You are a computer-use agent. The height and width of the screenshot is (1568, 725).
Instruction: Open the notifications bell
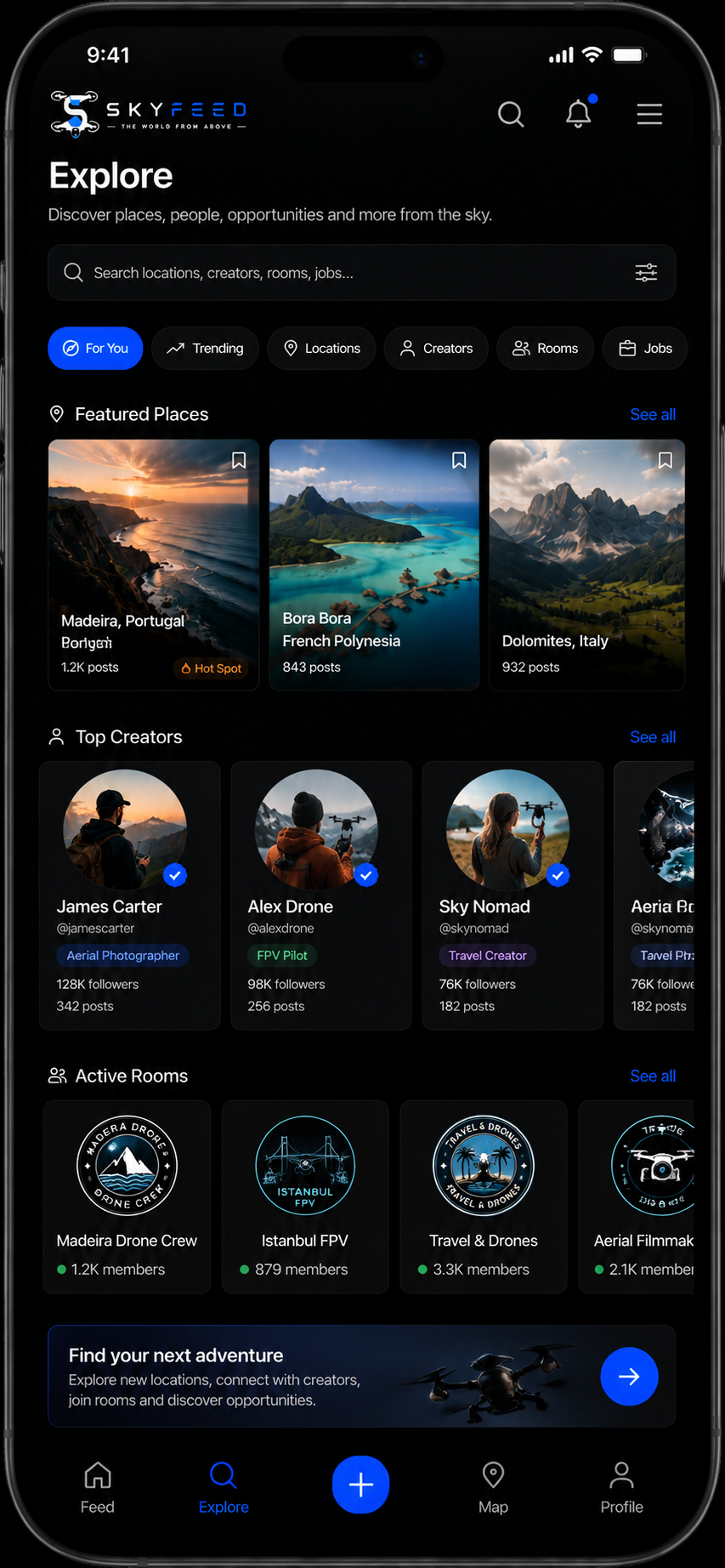pyautogui.click(x=580, y=113)
